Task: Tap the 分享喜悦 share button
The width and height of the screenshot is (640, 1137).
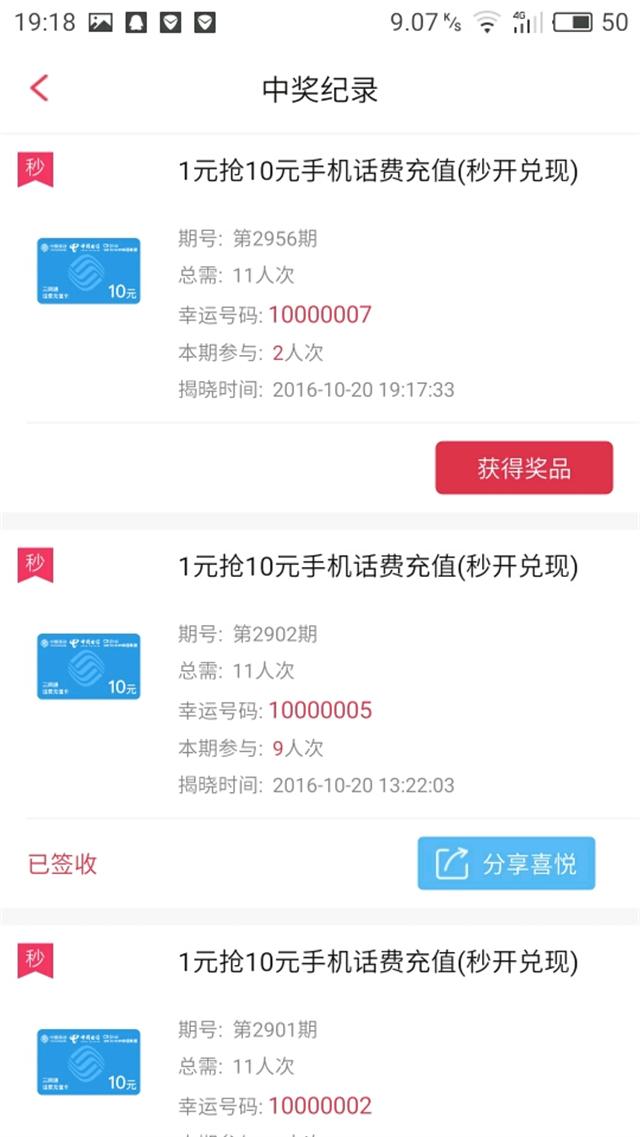Action: (x=506, y=864)
